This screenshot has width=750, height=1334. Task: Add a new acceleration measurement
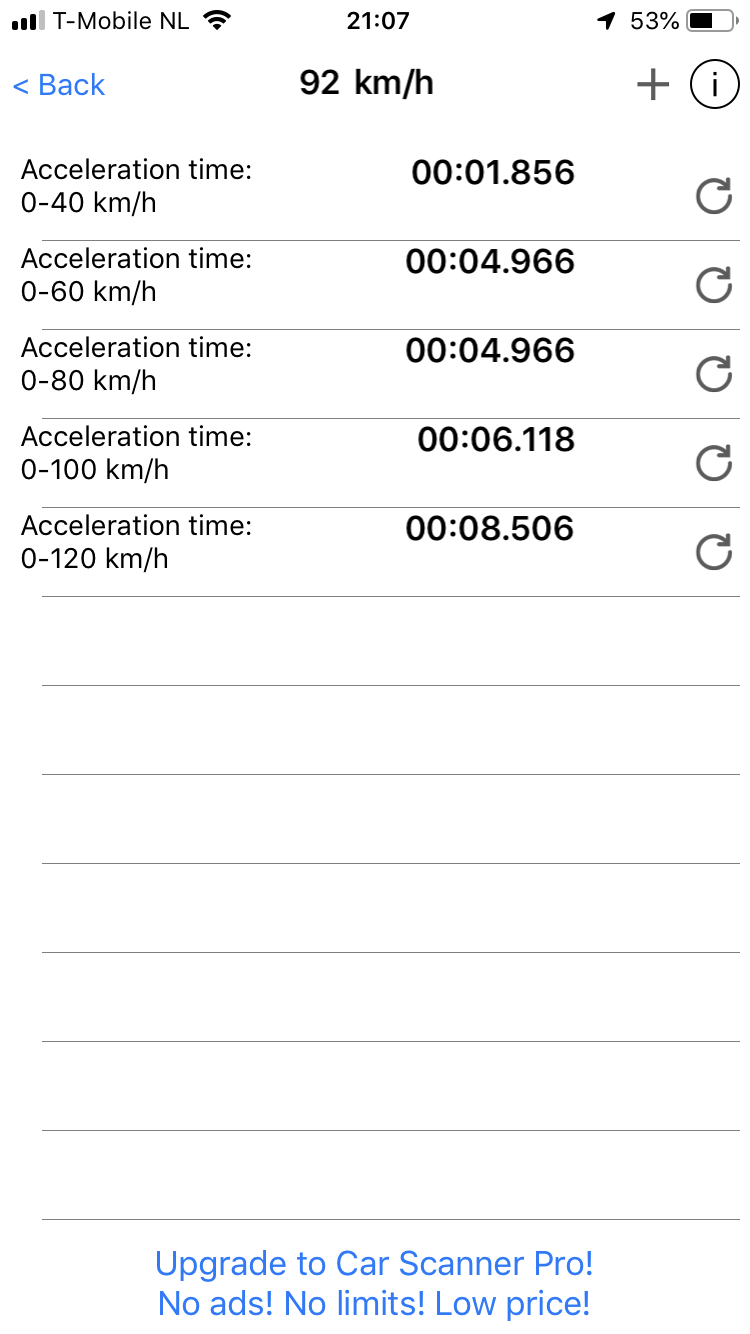652,85
